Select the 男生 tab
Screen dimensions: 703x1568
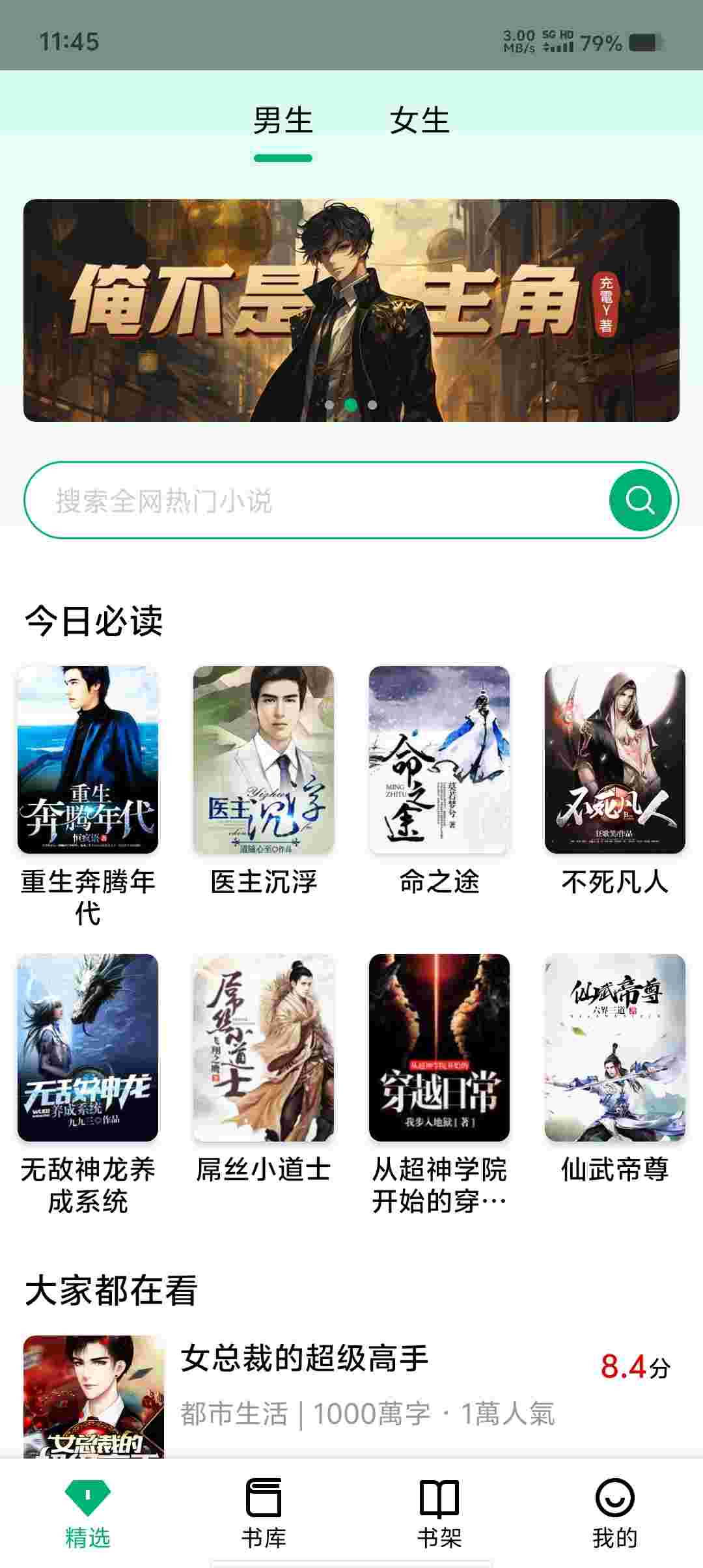click(x=283, y=121)
